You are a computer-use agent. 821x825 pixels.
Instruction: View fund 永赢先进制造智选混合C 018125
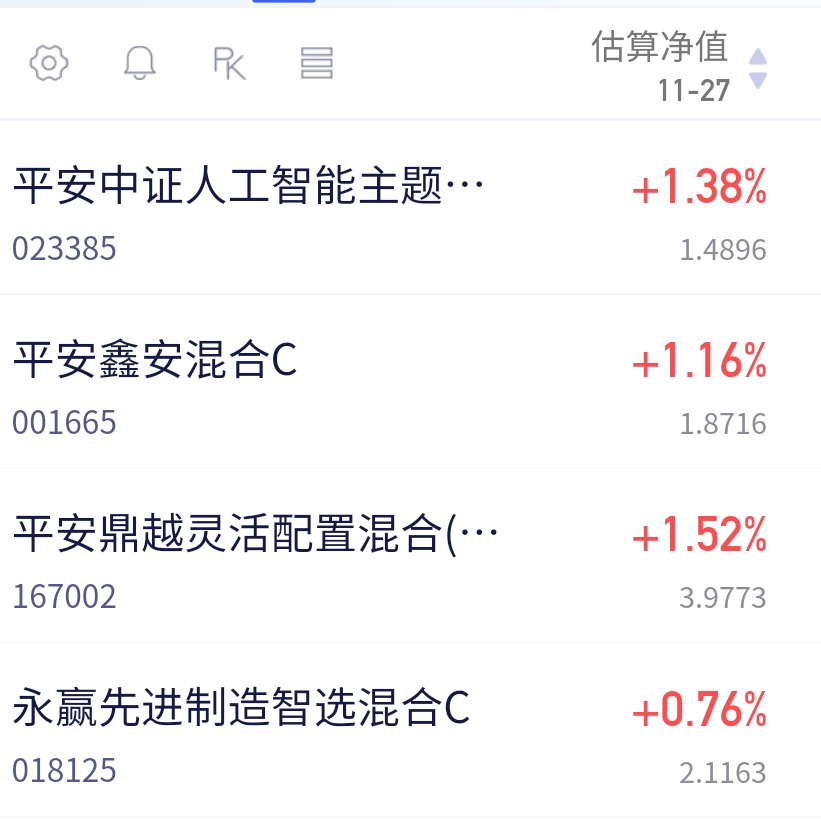click(410, 730)
